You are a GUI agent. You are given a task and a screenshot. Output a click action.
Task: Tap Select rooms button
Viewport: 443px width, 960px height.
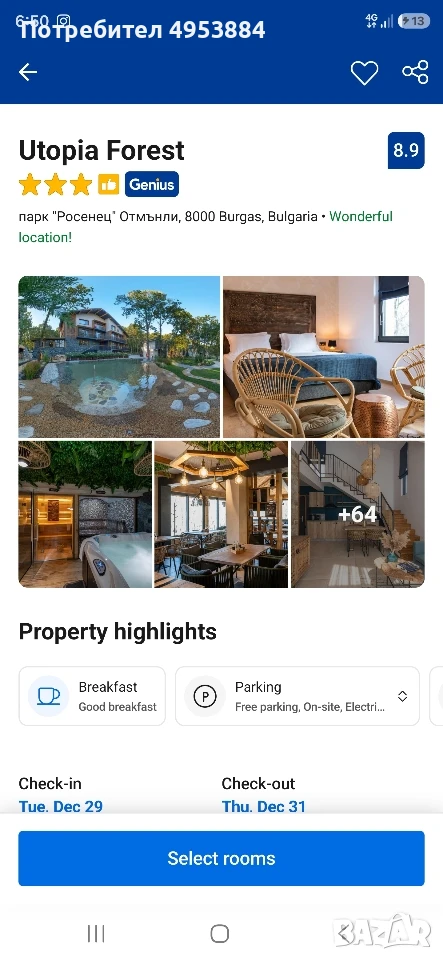click(x=222, y=858)
